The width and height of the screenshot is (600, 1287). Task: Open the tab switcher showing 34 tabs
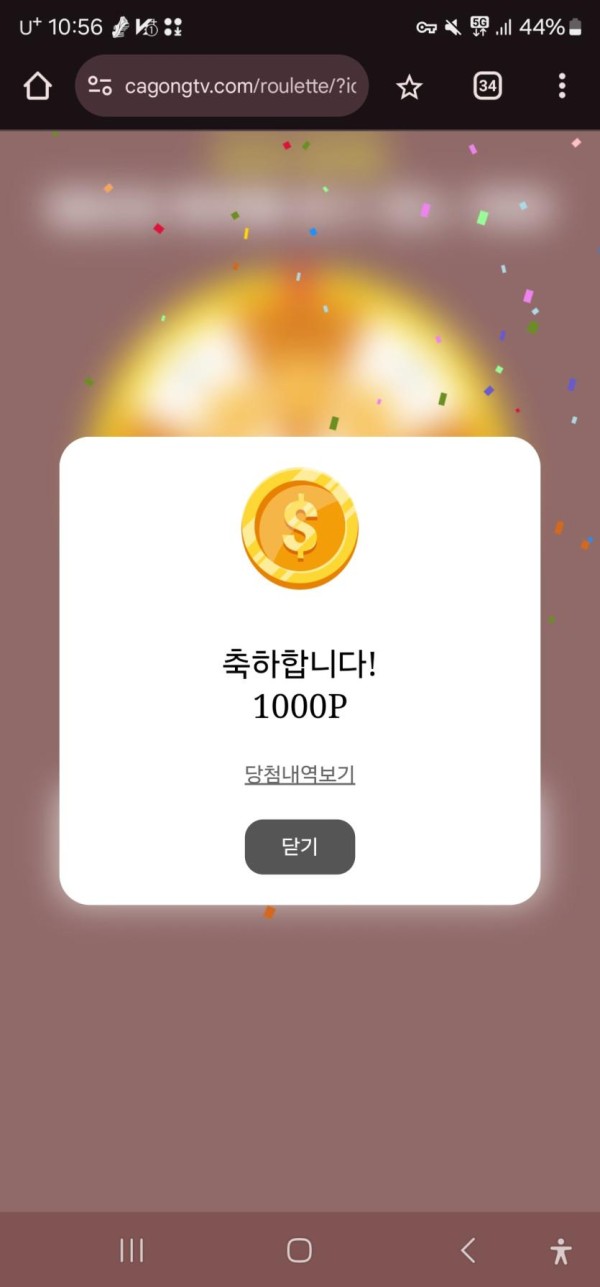point(487,86)
